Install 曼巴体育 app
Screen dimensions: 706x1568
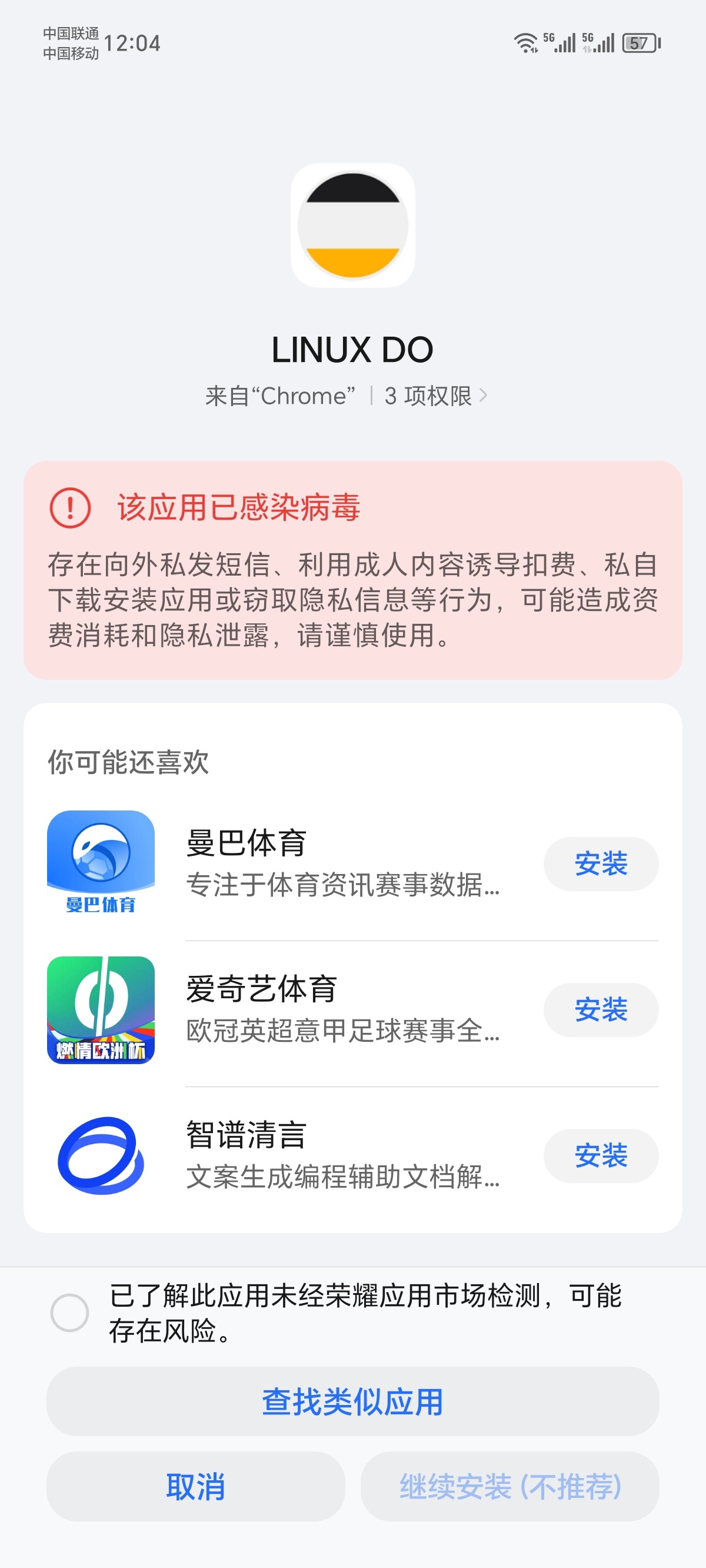coord(601,863)
